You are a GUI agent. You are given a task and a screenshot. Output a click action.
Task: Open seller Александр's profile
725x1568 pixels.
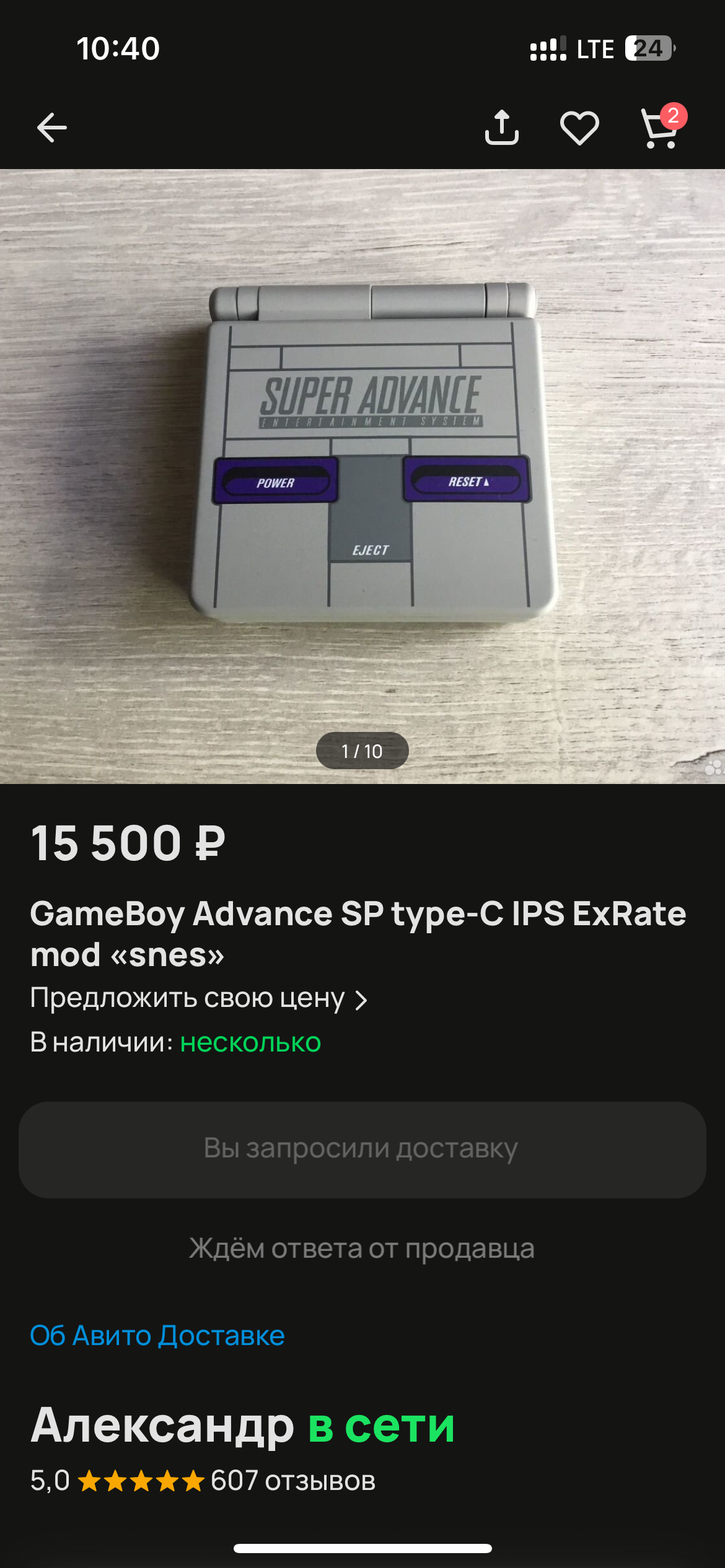(x=162, y=1426)
